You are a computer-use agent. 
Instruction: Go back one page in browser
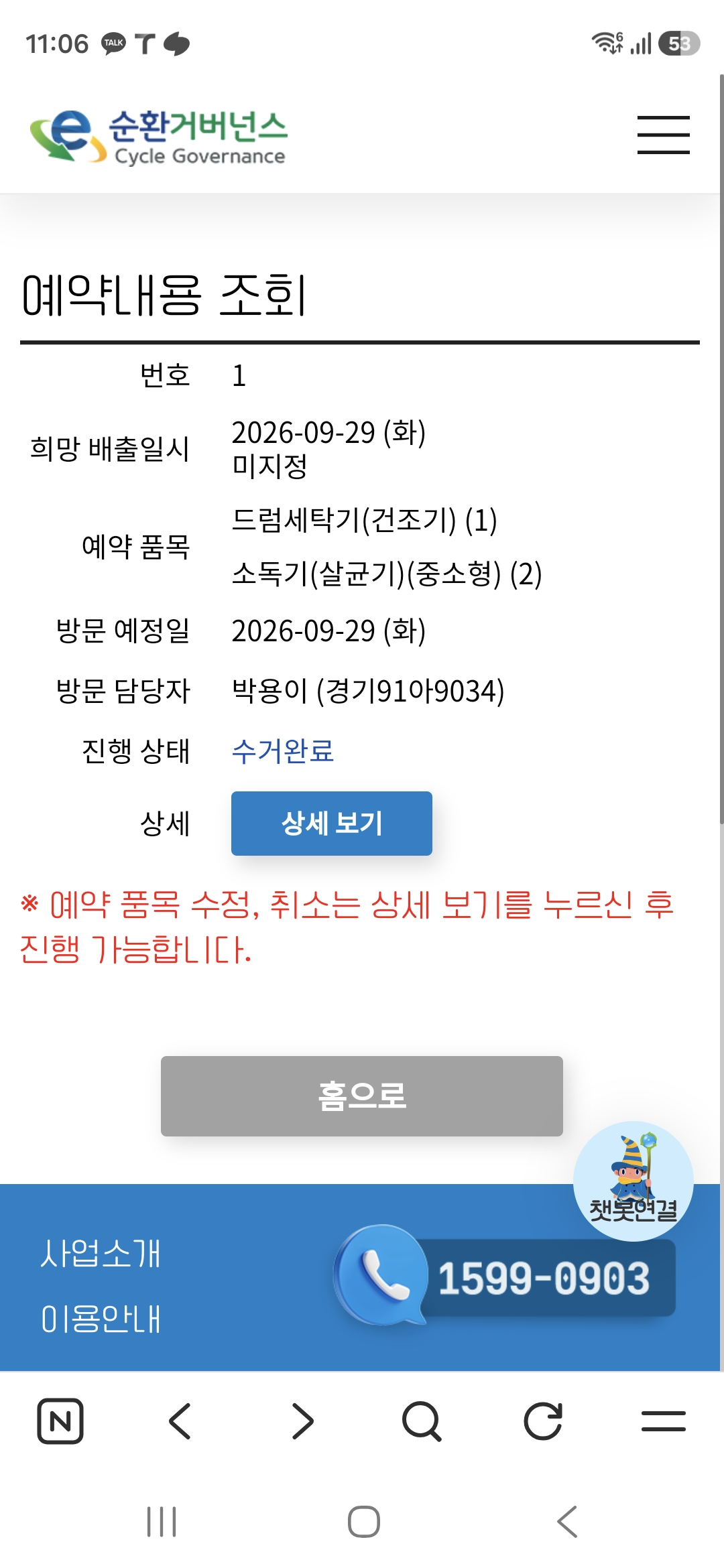click(x=180, y=1421)
